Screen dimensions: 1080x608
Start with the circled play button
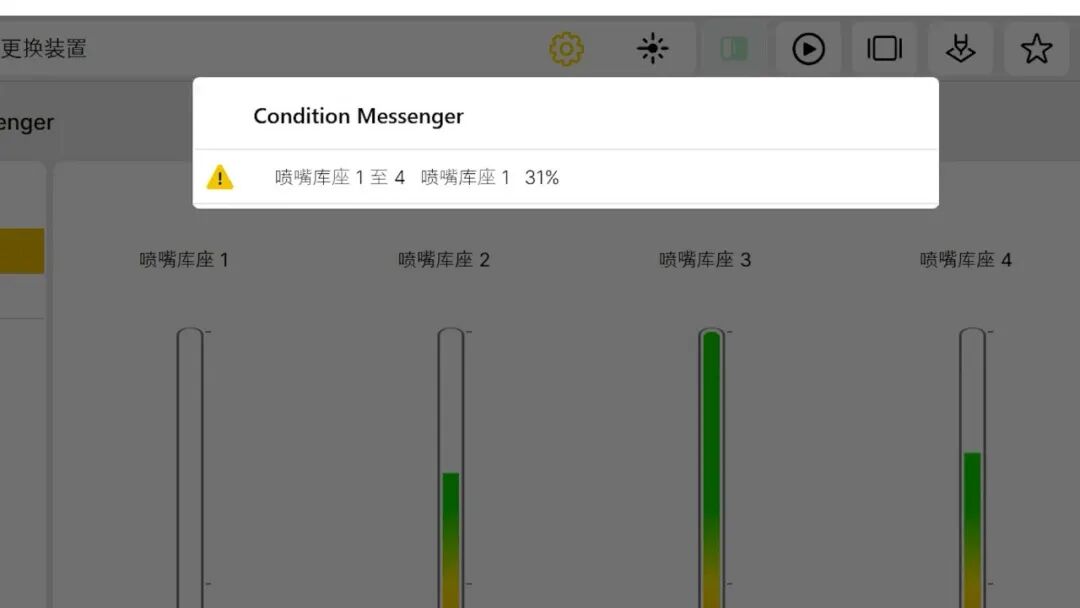click(x=808, y=48)
